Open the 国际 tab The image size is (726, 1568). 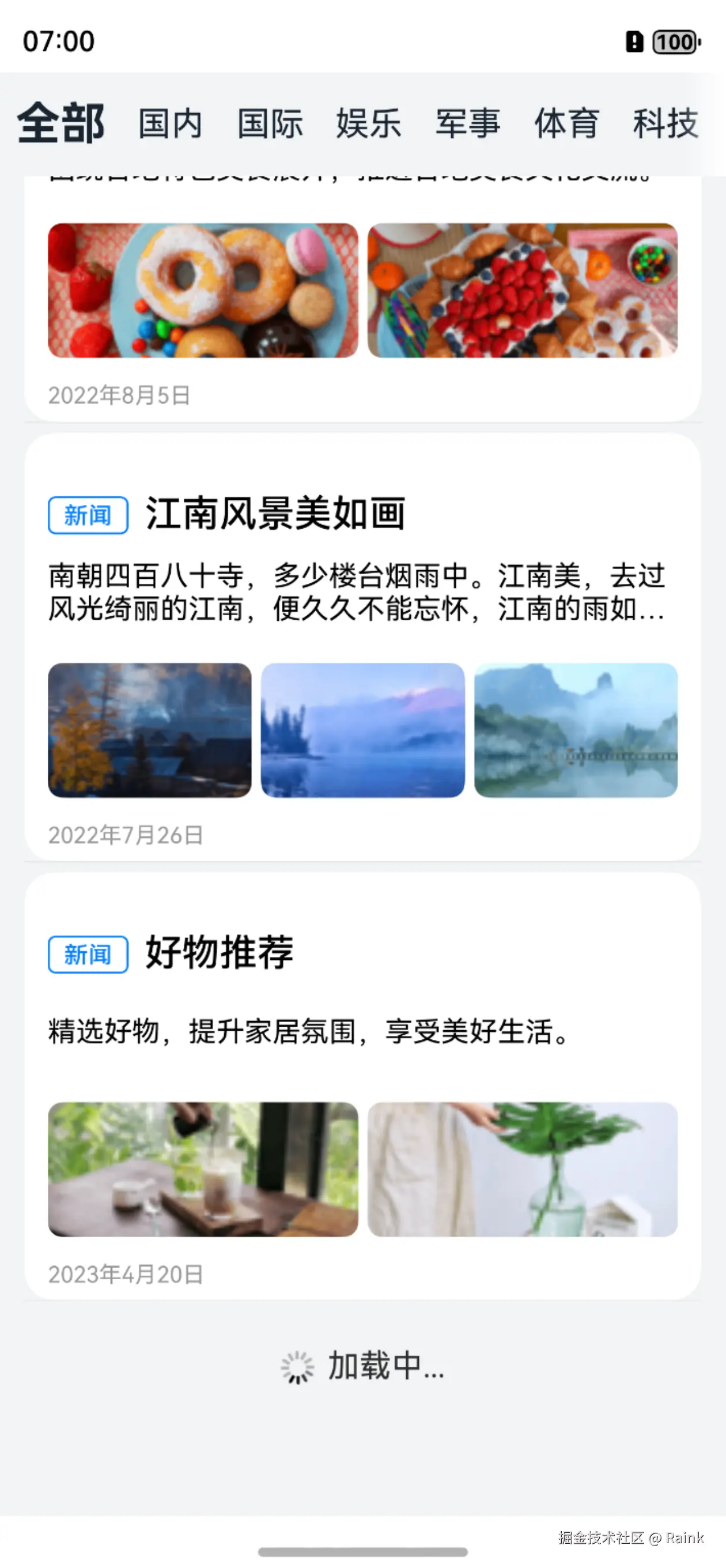(270, 123)
